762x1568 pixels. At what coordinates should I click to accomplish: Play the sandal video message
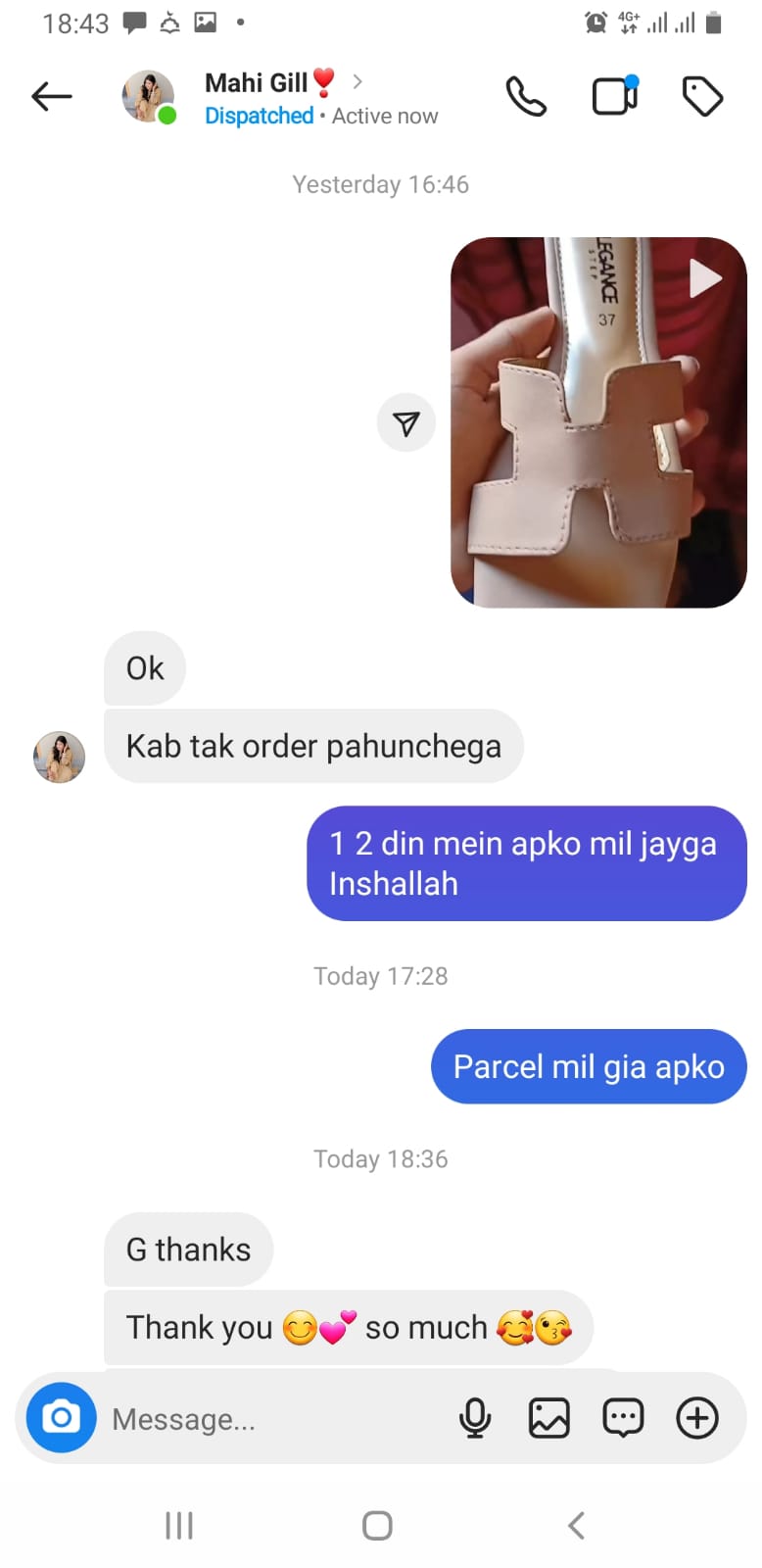[x=597, y=422]
